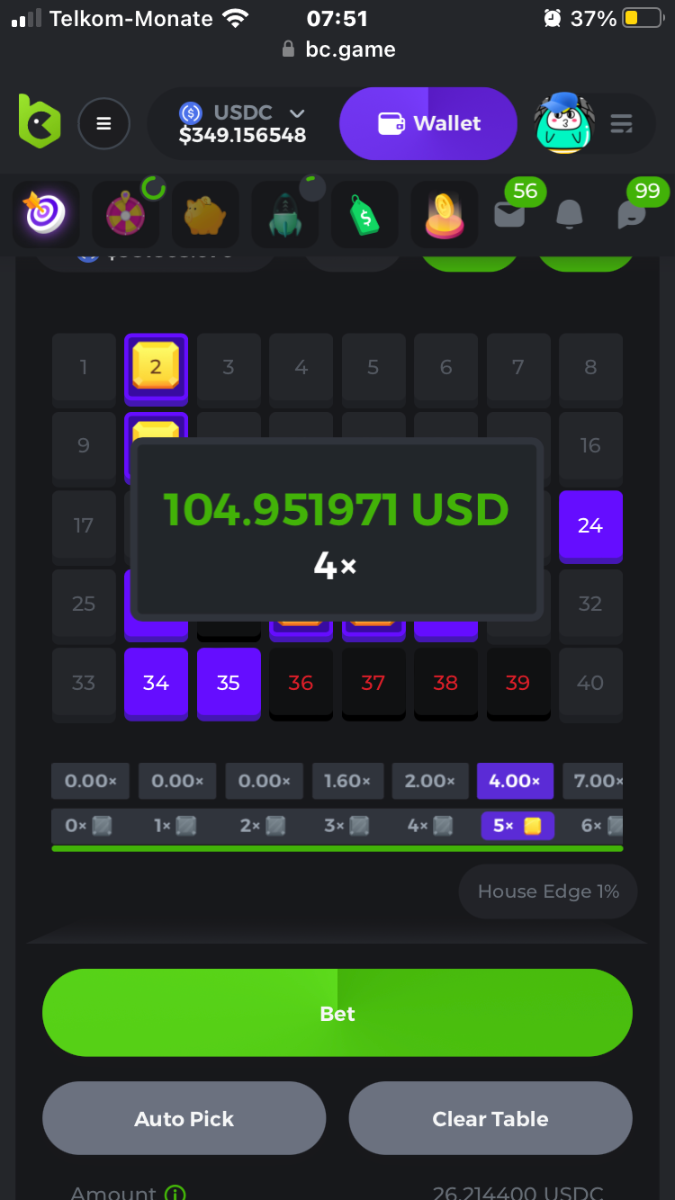Open the chat messages icon
The height and width of the screenshot is (1200, 675).
pyautogui.click(x=631, y=214)
